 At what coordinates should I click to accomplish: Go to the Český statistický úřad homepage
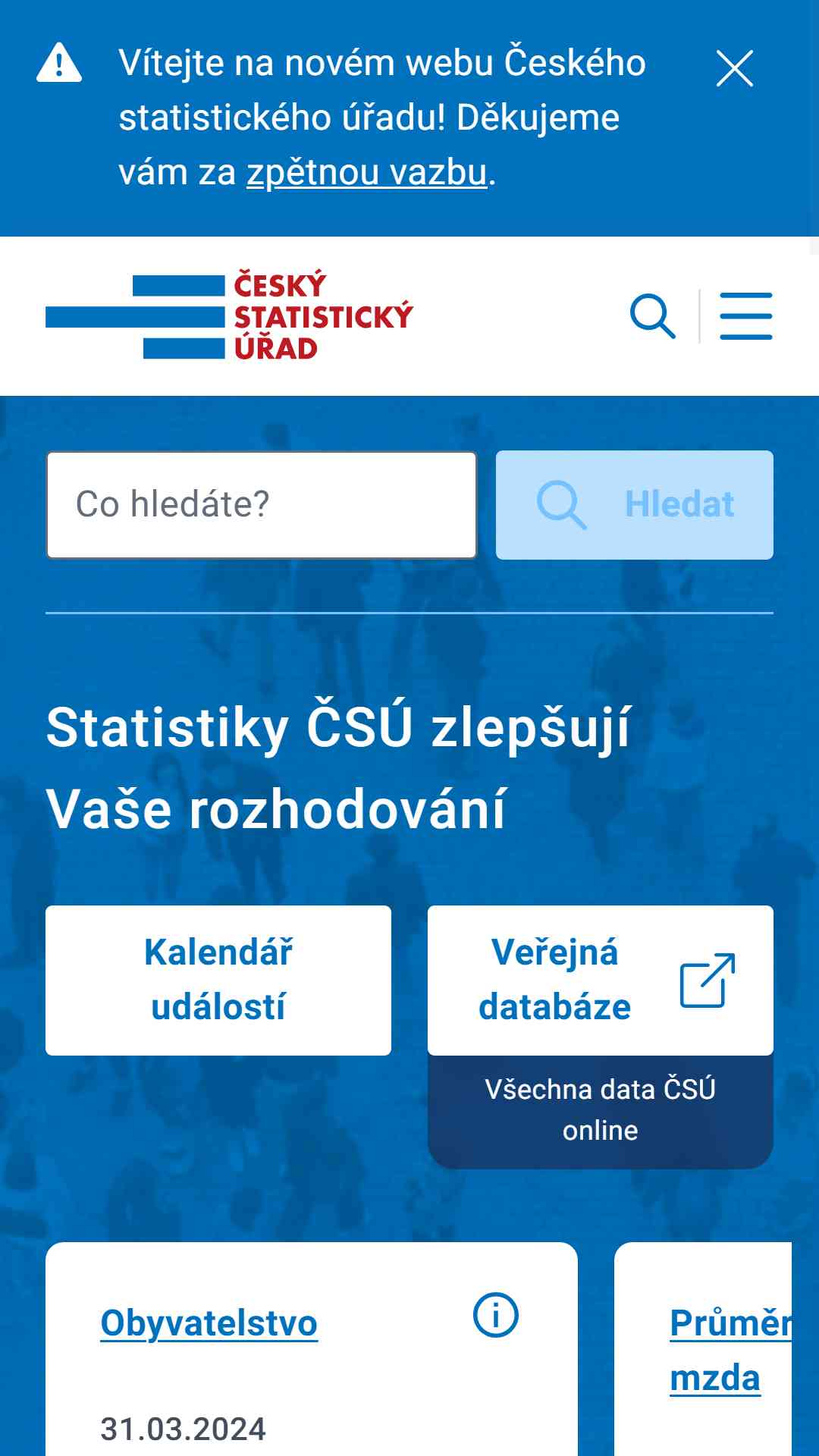tap(229, 316)
